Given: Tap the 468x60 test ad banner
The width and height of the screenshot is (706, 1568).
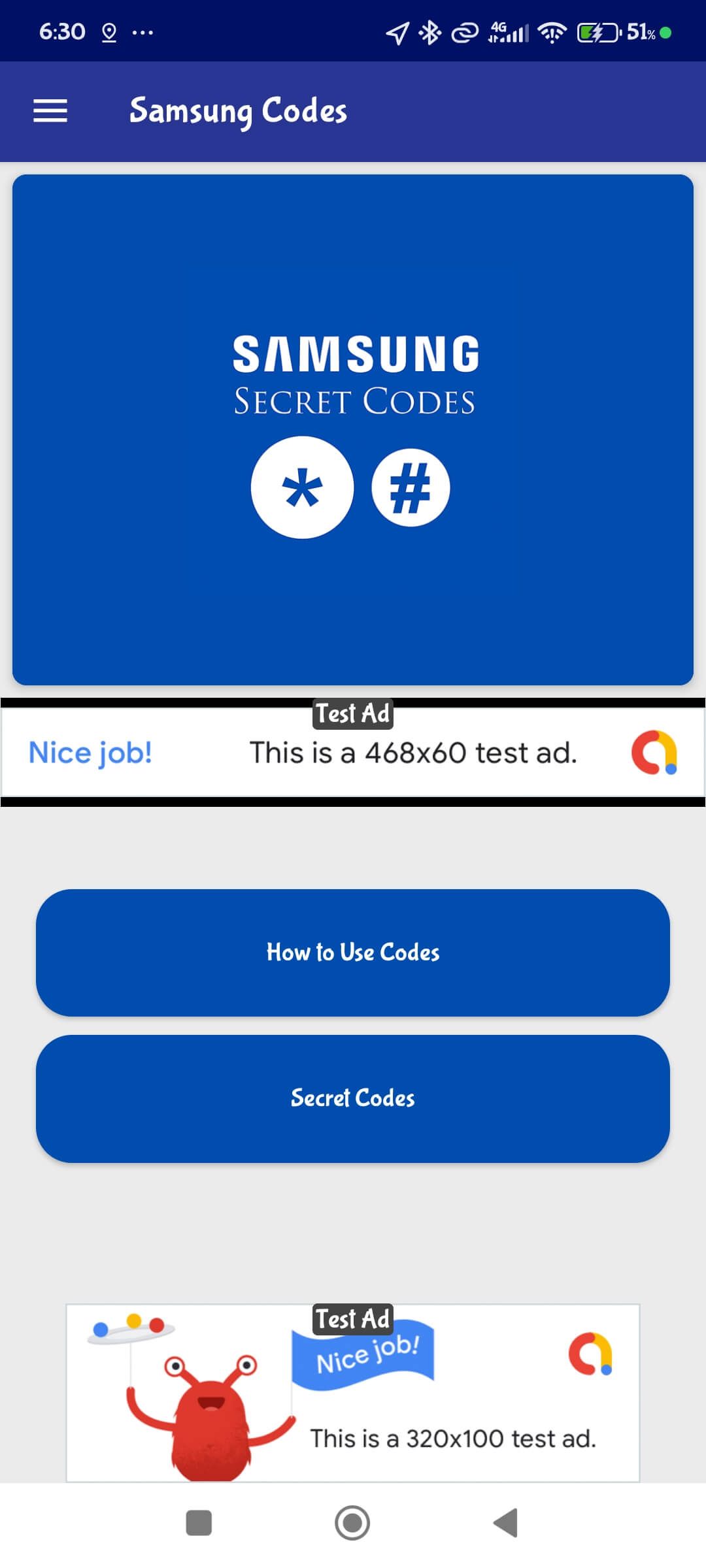Looking at the screenshot, I should (x=353, y=753).
